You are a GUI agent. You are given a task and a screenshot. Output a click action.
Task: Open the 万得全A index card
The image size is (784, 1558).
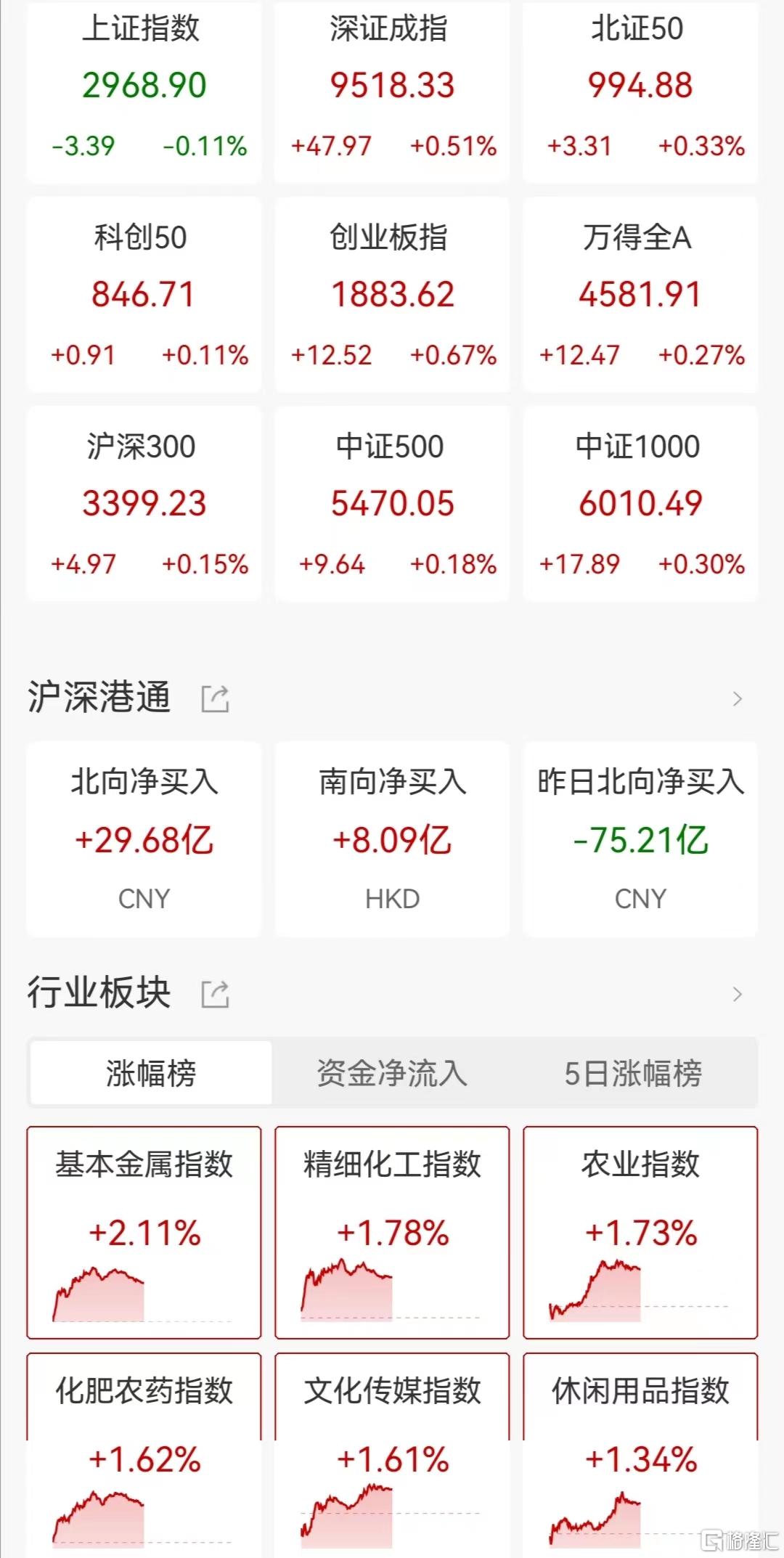pyautogui.click(x=640, y=295)
